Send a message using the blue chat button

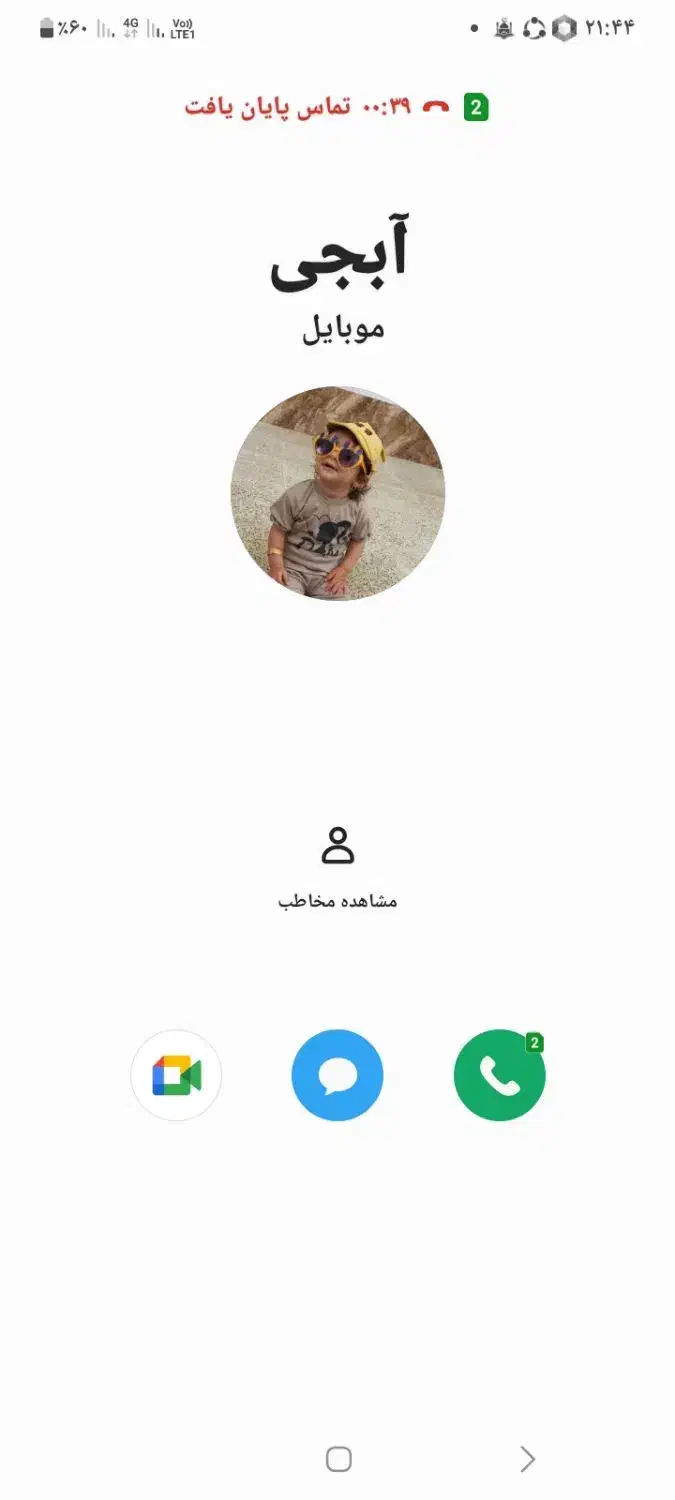(x=338, y=1075)
